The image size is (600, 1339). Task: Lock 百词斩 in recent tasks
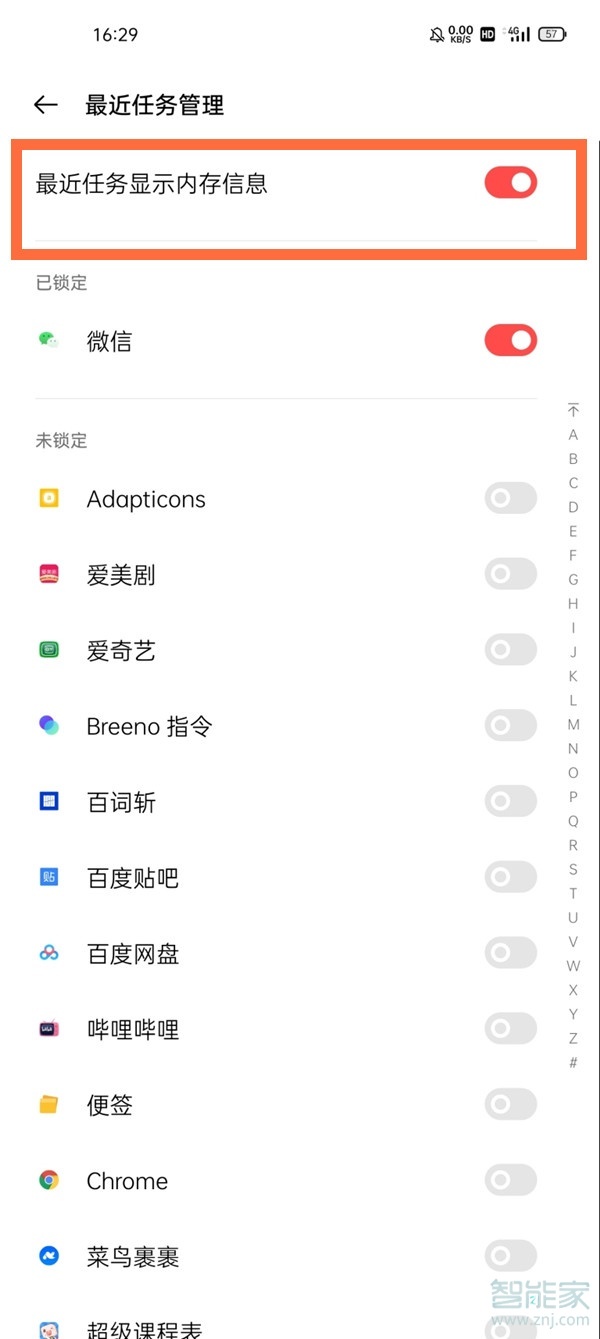[x=510, y=801]
